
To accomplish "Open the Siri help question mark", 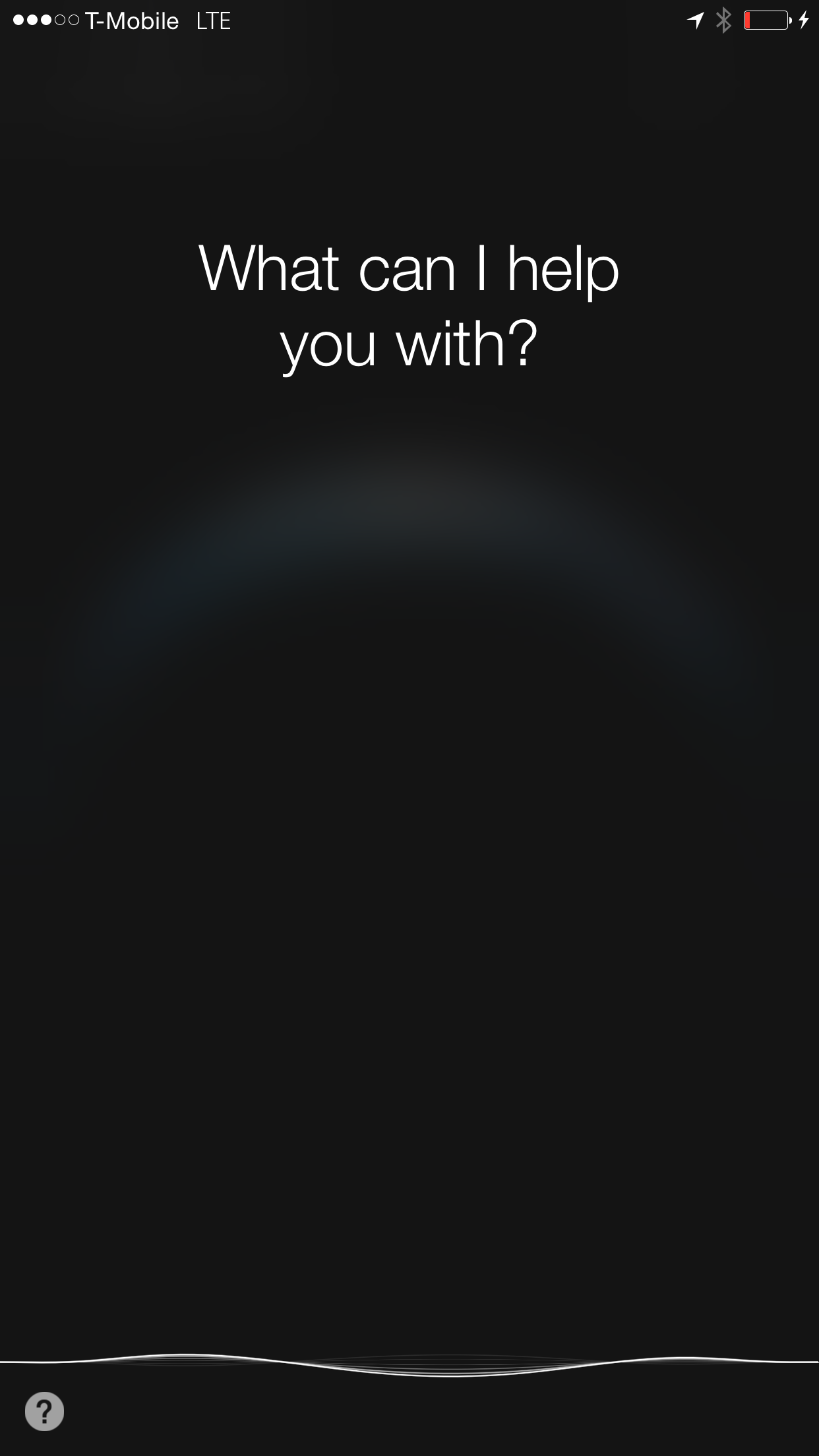I will 44,1411.
